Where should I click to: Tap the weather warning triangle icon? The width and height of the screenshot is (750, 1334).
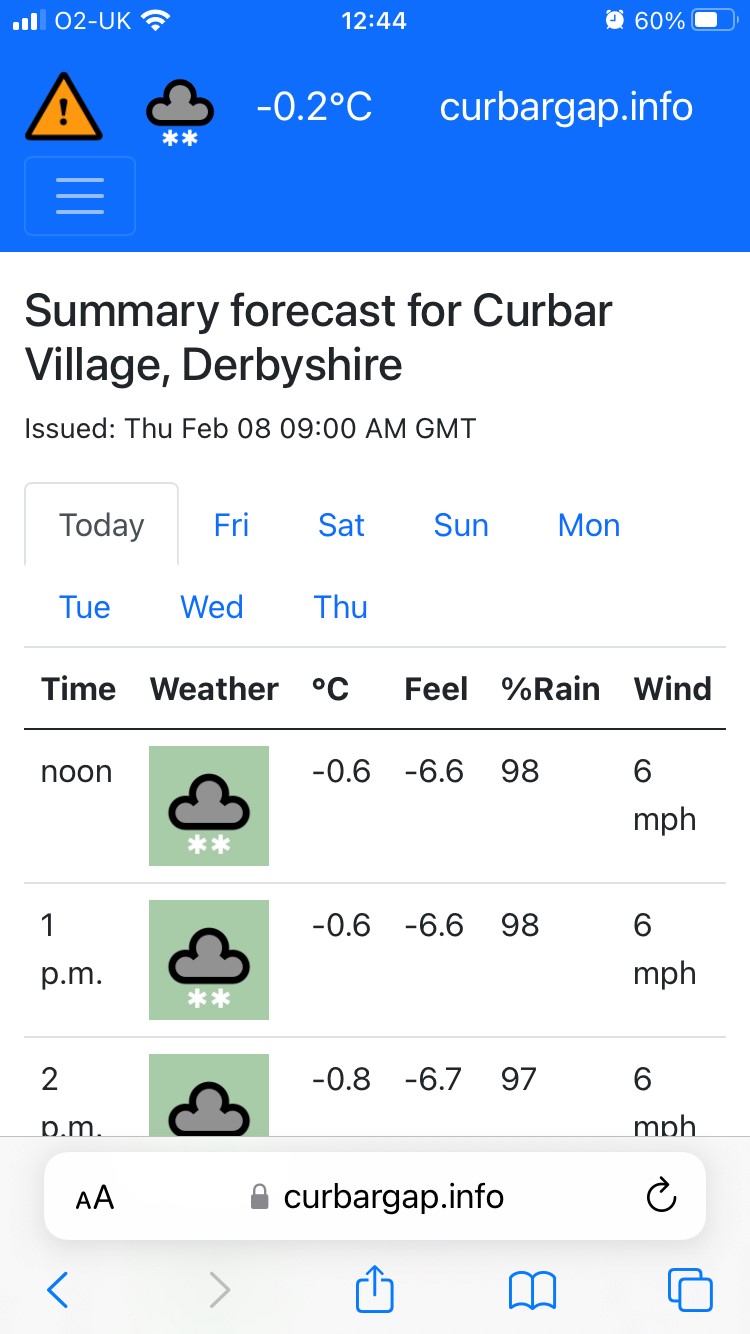64,107
